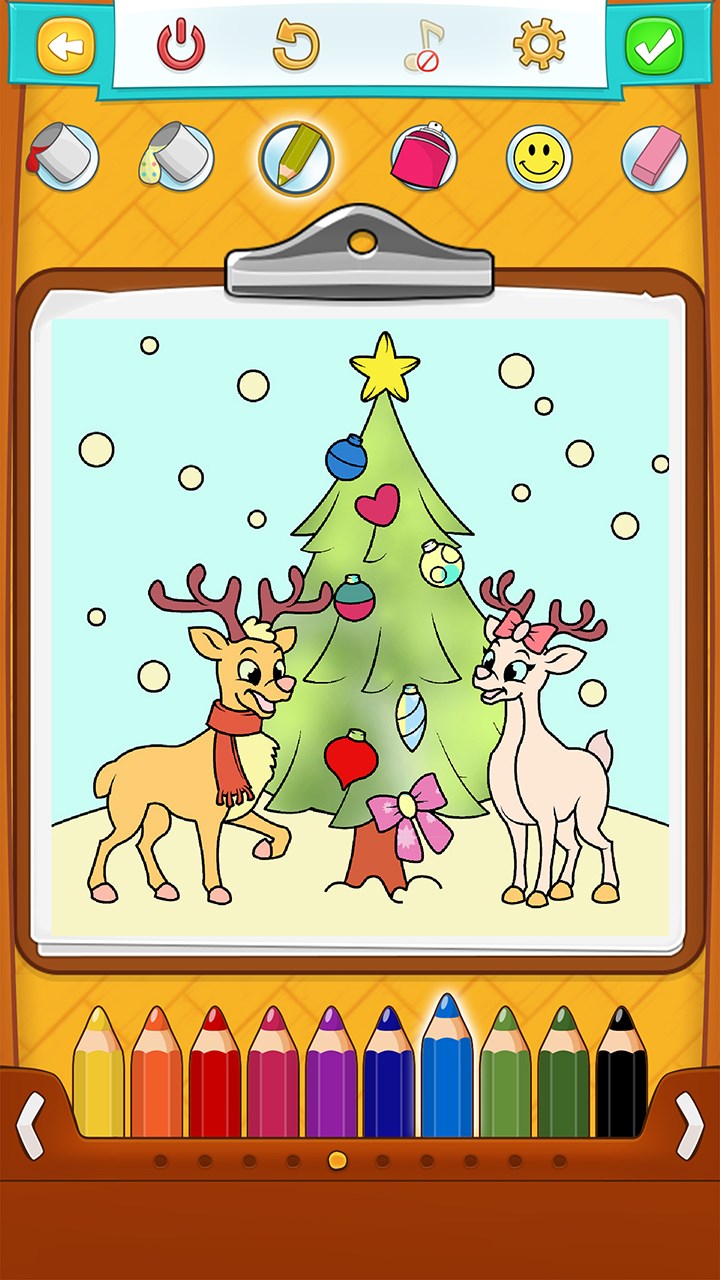Screen dimensions: 720x1280
Task: Toggle the muted music note
Action: pyautogui.click(x=423, y=46)
